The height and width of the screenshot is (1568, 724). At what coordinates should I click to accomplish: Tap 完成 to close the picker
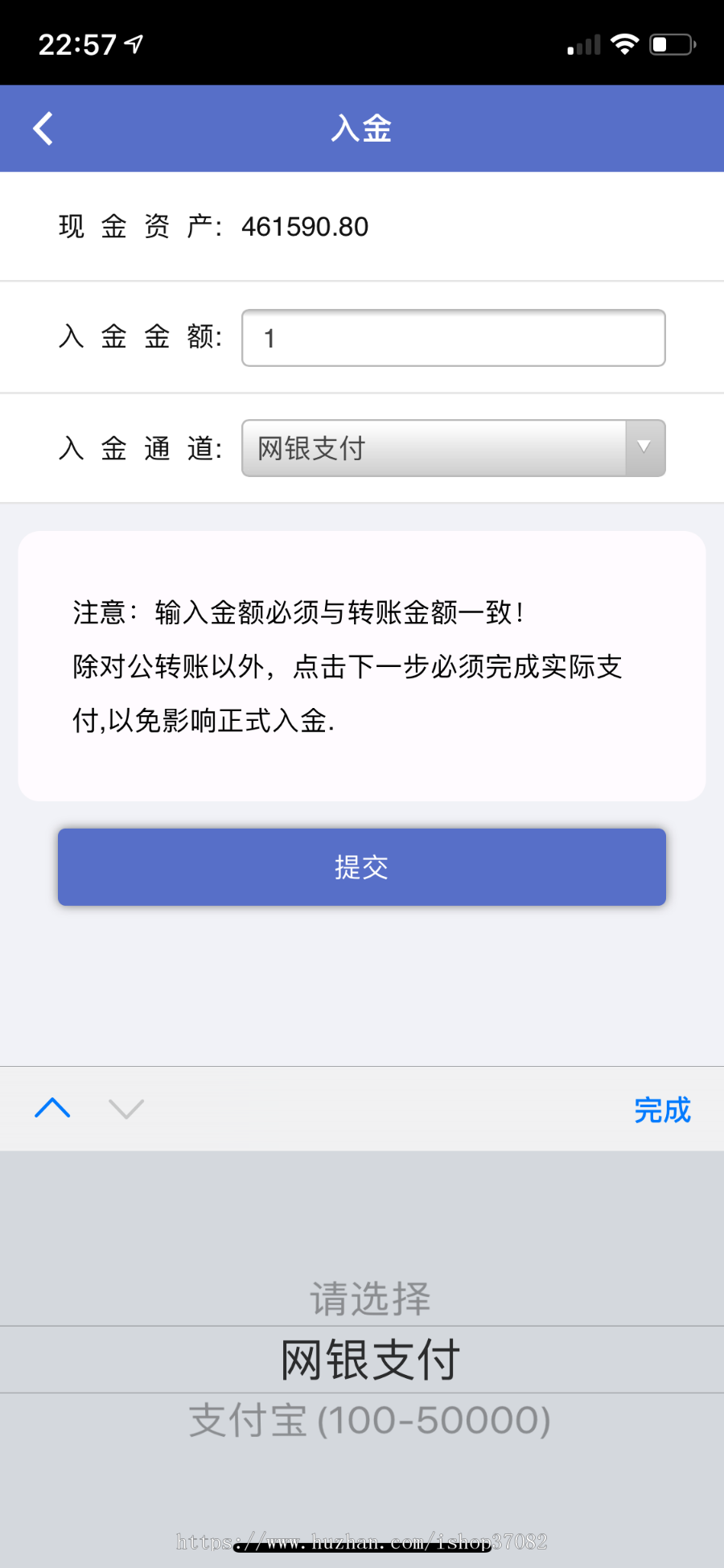[661, 1109]
